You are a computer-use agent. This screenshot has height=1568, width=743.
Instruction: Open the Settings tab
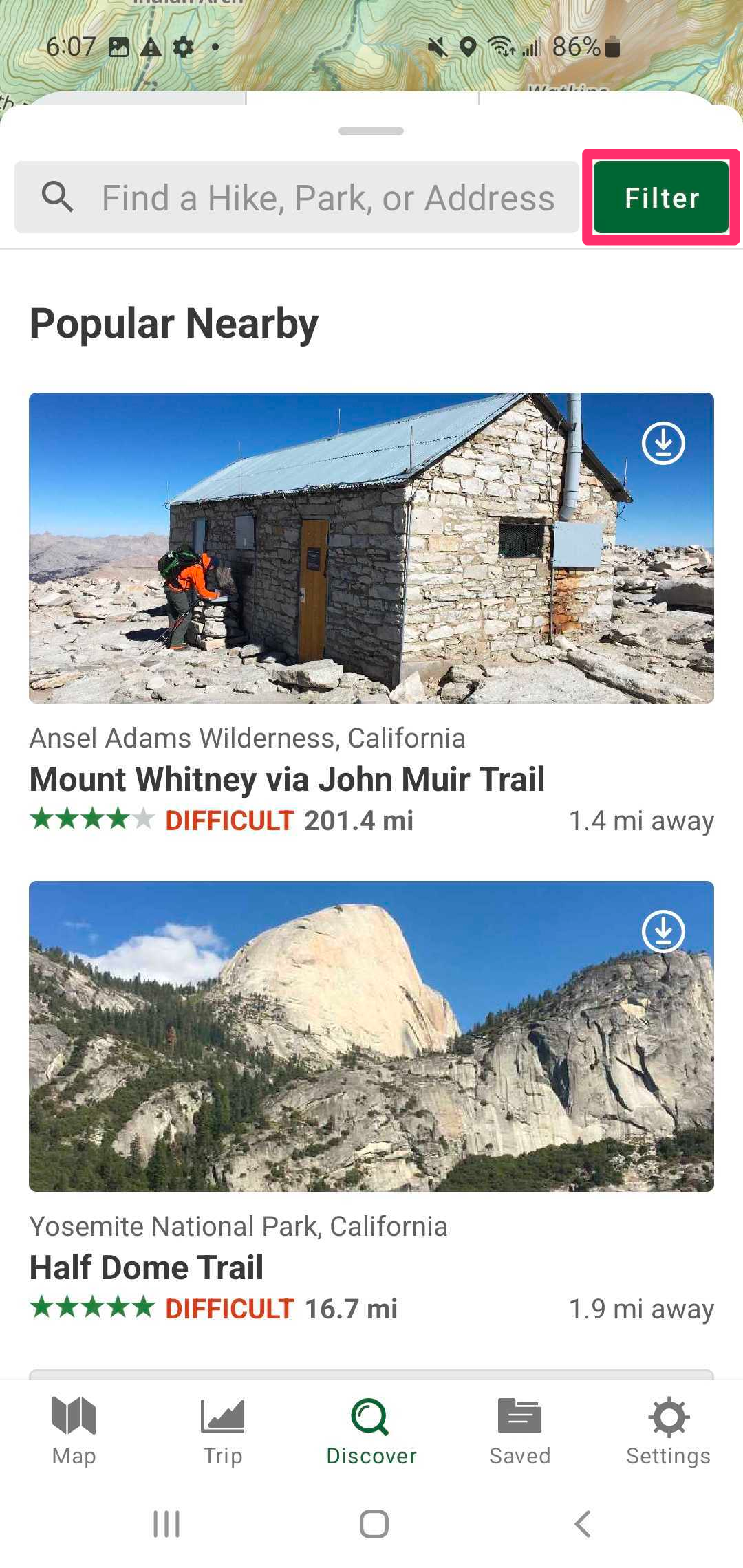click(668, 1430)
